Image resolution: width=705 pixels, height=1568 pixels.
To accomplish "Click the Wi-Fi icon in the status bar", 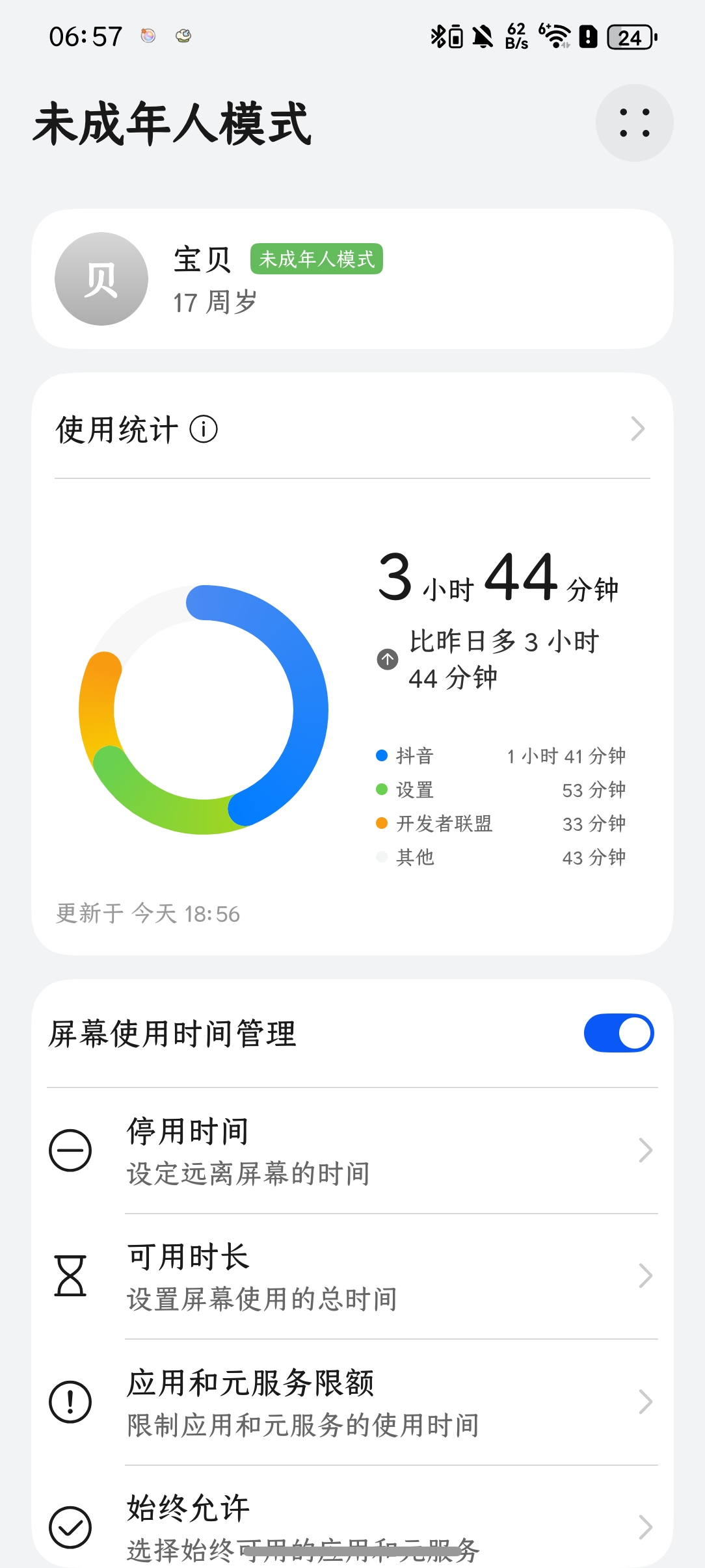I will coord(553,36).
